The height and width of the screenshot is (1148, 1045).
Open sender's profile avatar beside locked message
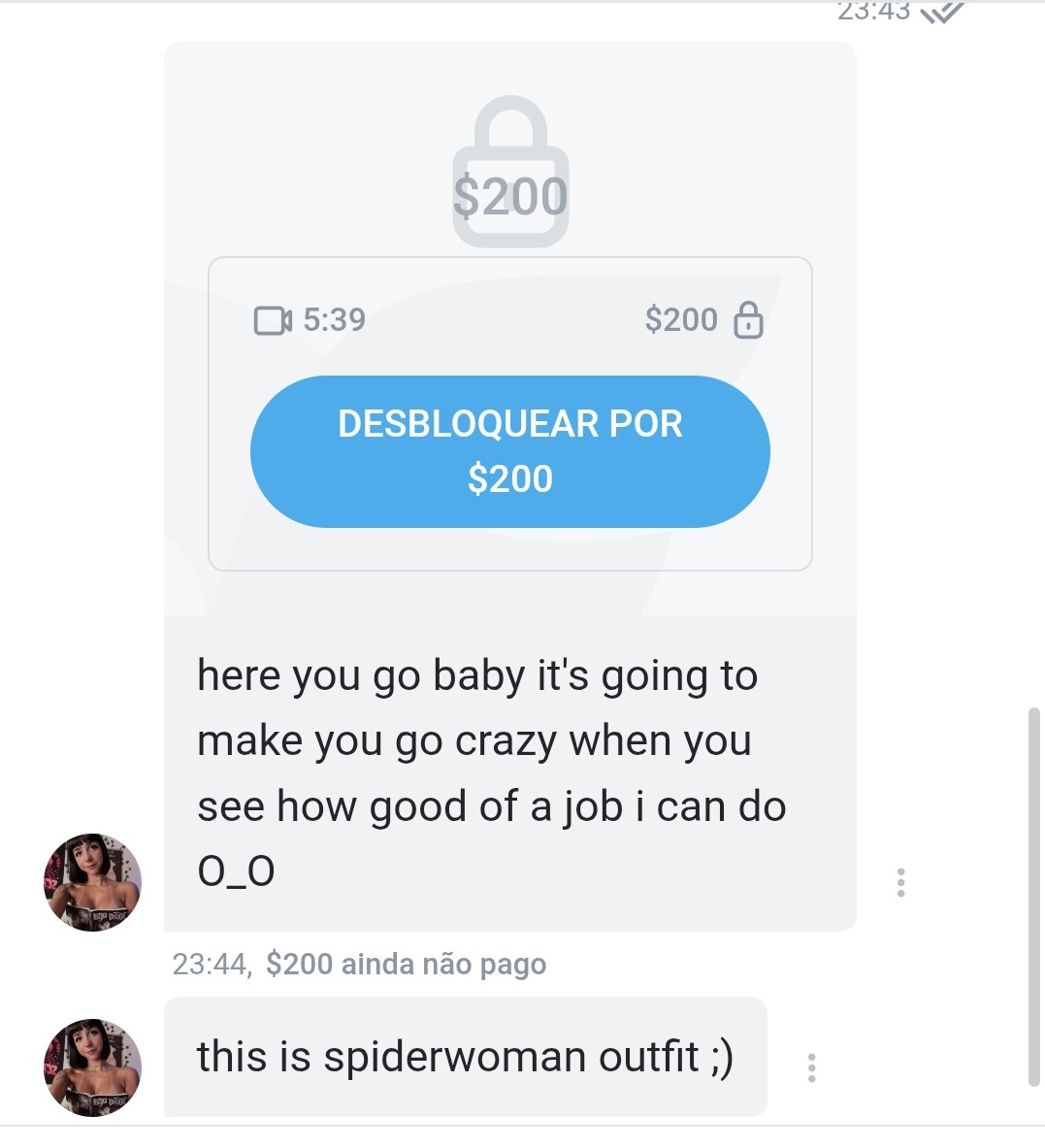92,882
